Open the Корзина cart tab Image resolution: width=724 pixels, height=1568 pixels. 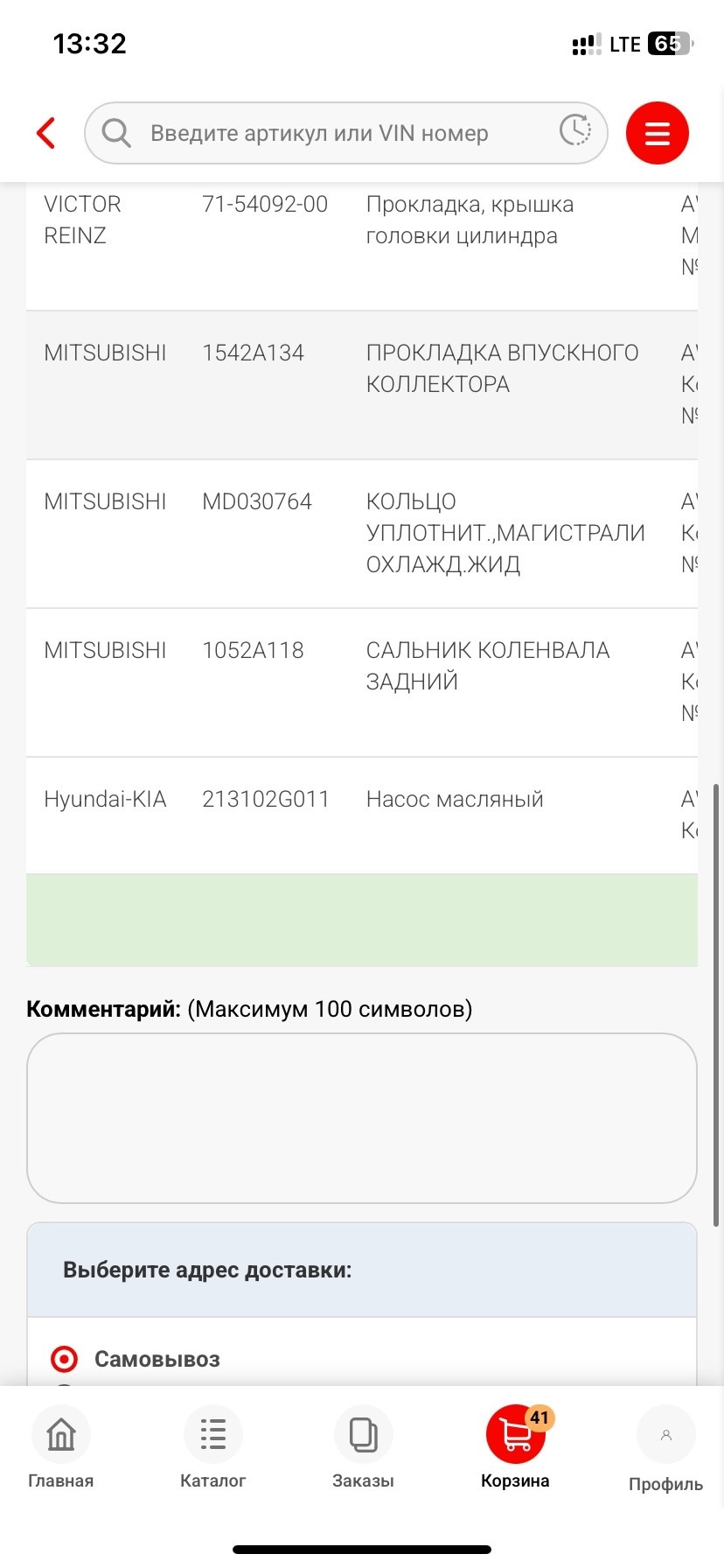(x=515, y=1448)
